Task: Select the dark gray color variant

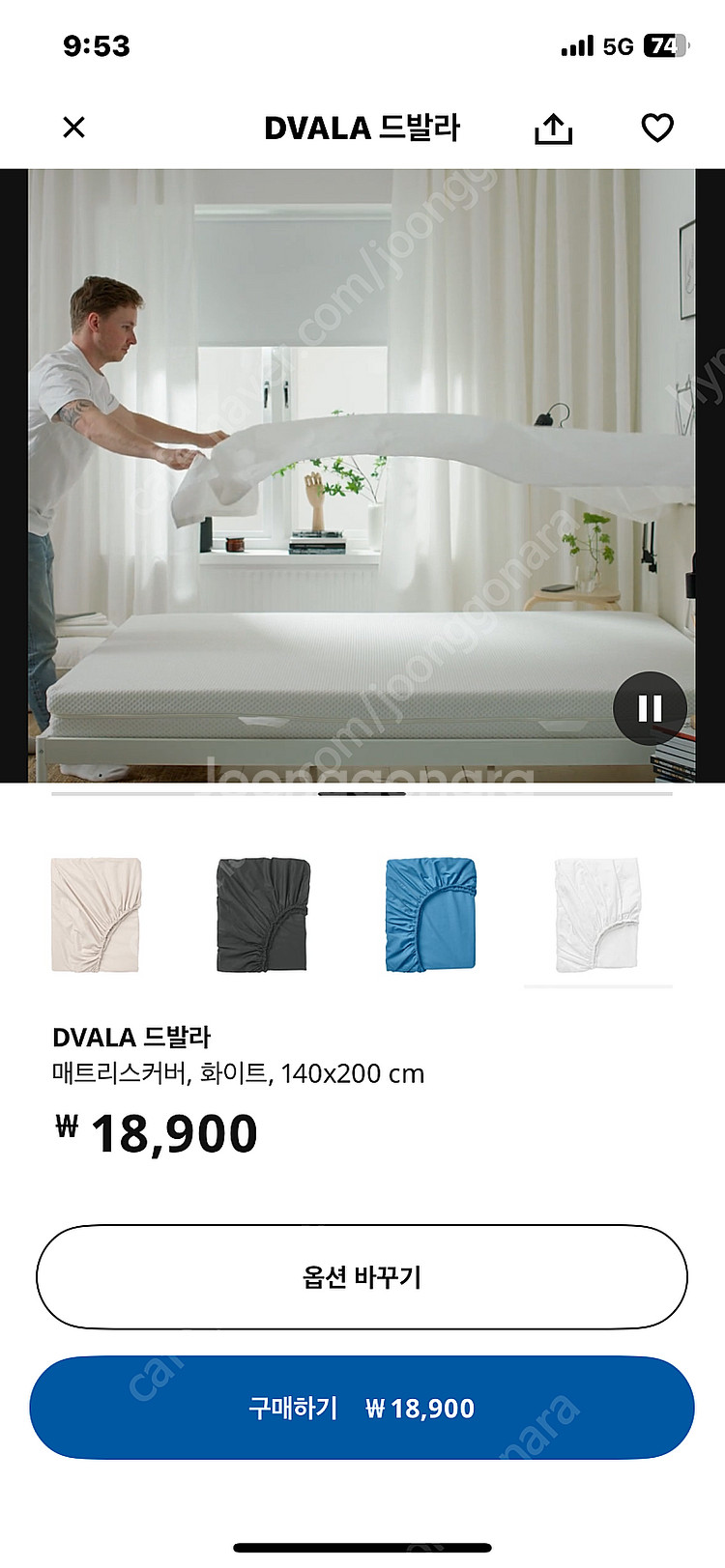Action: pos(263,914)
